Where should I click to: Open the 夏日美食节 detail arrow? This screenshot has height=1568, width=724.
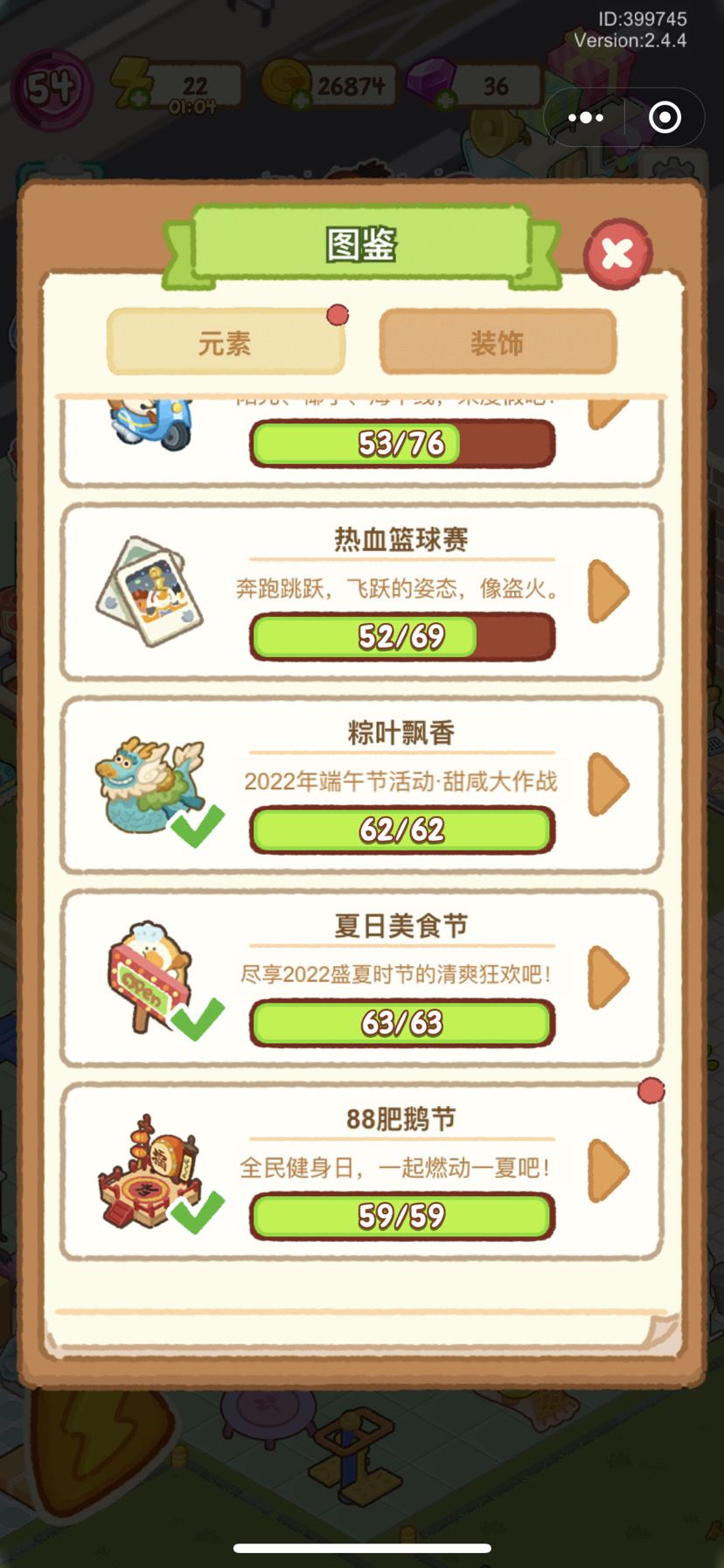click(608, 978)
